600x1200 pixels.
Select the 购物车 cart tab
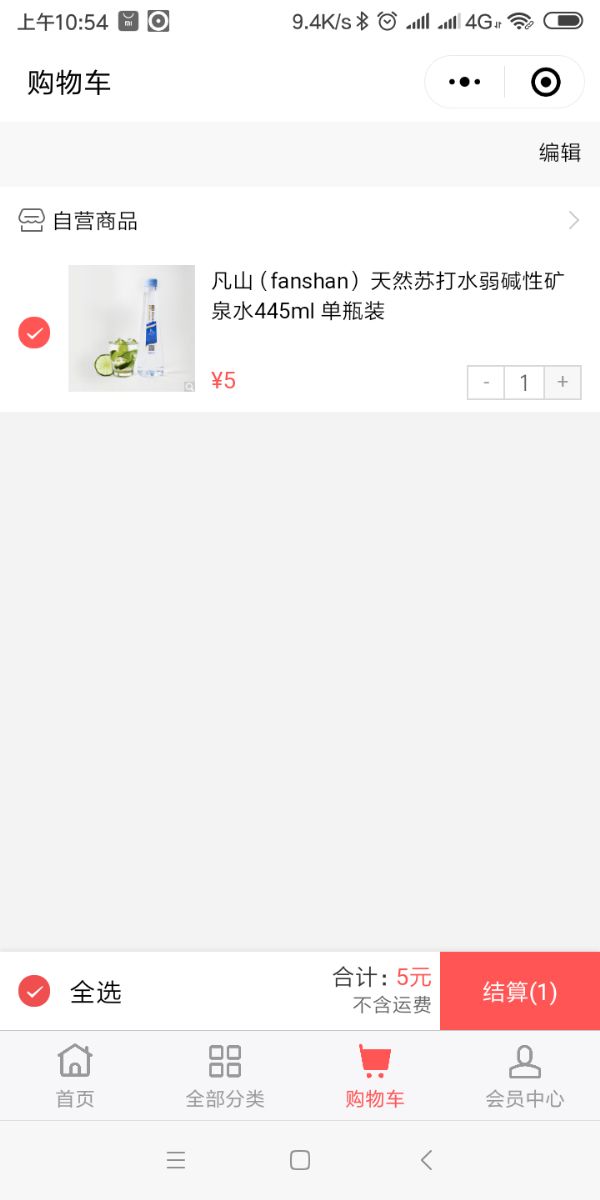coord(375,1076)
